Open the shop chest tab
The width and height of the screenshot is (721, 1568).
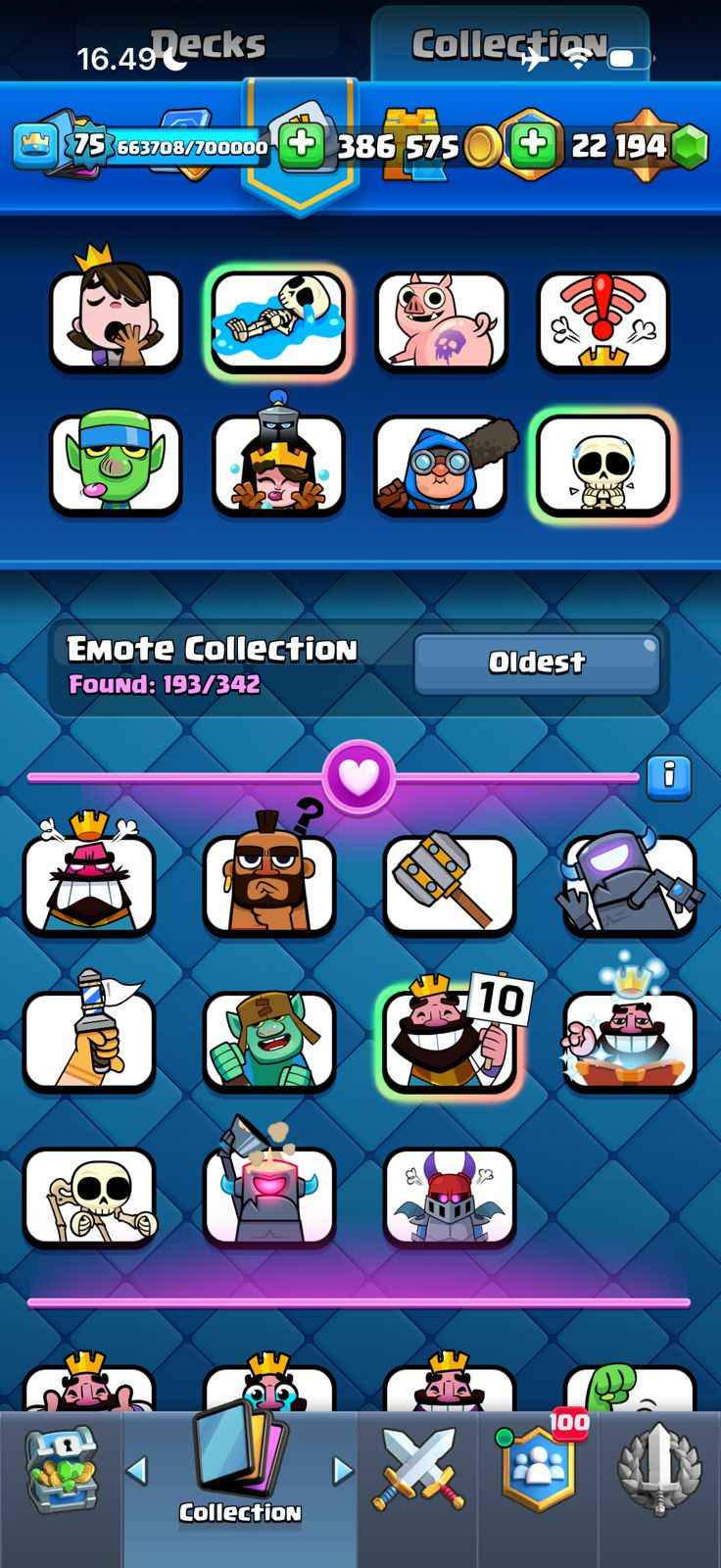coord(61,1470)
